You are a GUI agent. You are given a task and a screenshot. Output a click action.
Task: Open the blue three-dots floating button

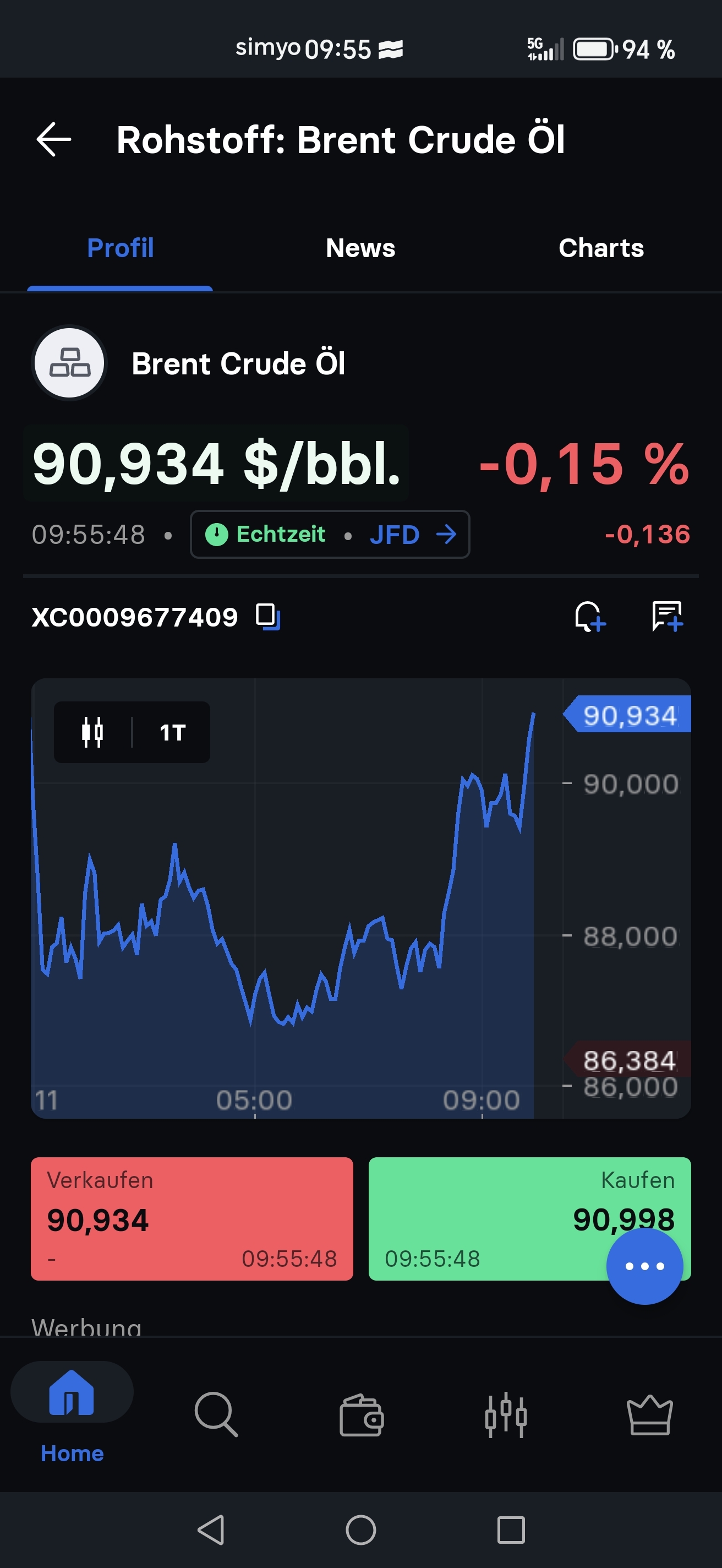pos(644,1266)
